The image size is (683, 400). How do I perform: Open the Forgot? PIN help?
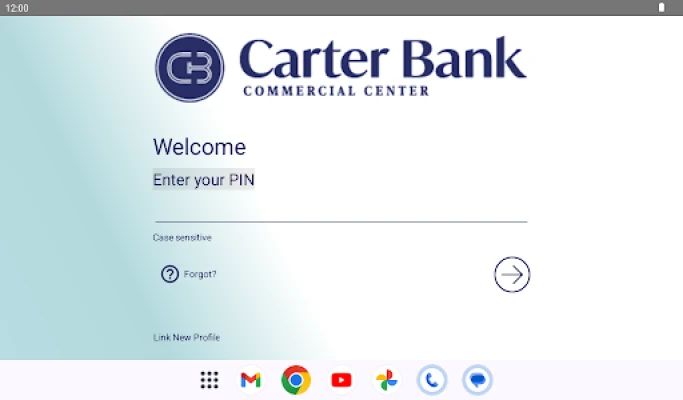(x=189, y=274)
